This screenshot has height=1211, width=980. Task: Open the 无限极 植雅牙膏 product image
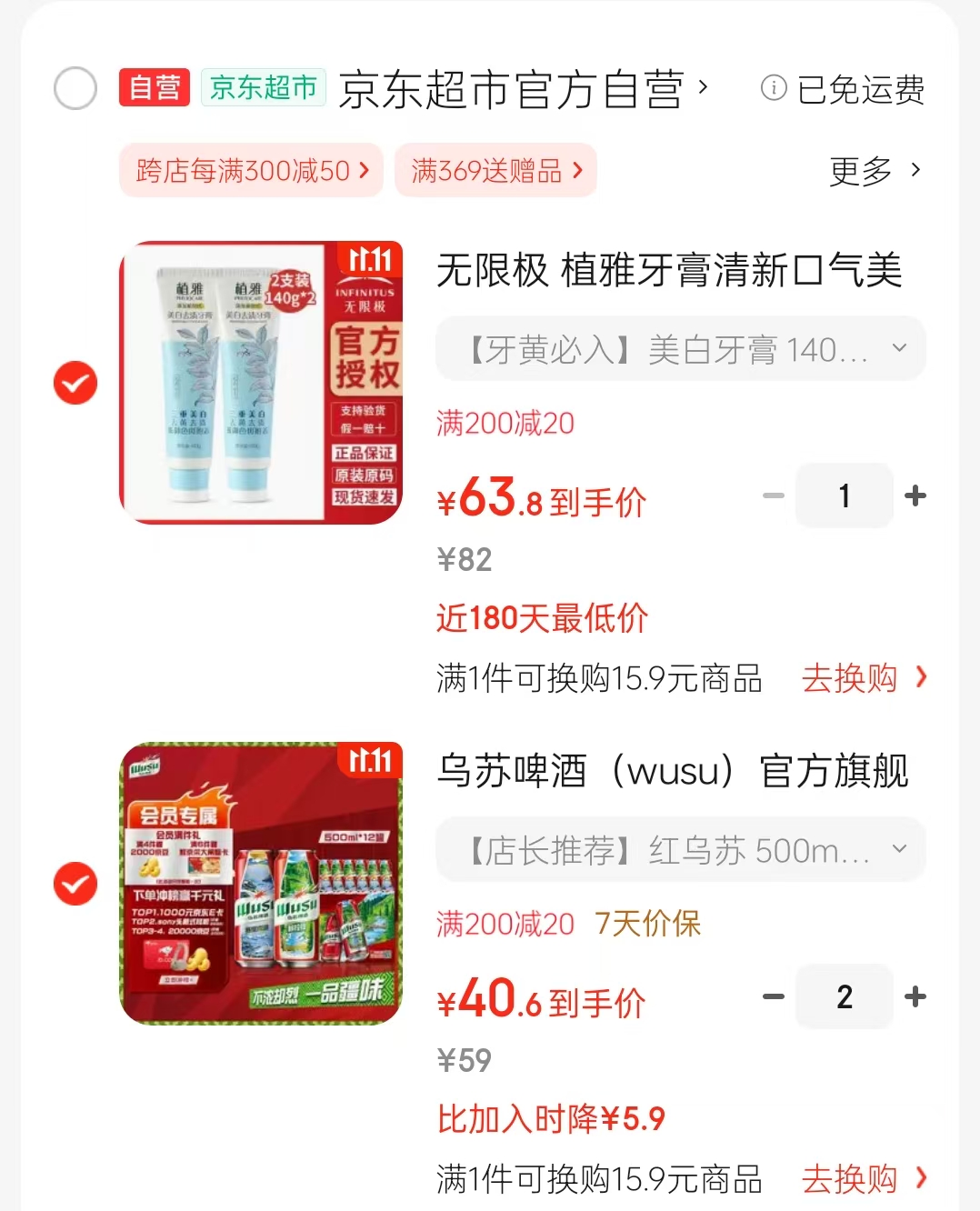coord(261,383)
